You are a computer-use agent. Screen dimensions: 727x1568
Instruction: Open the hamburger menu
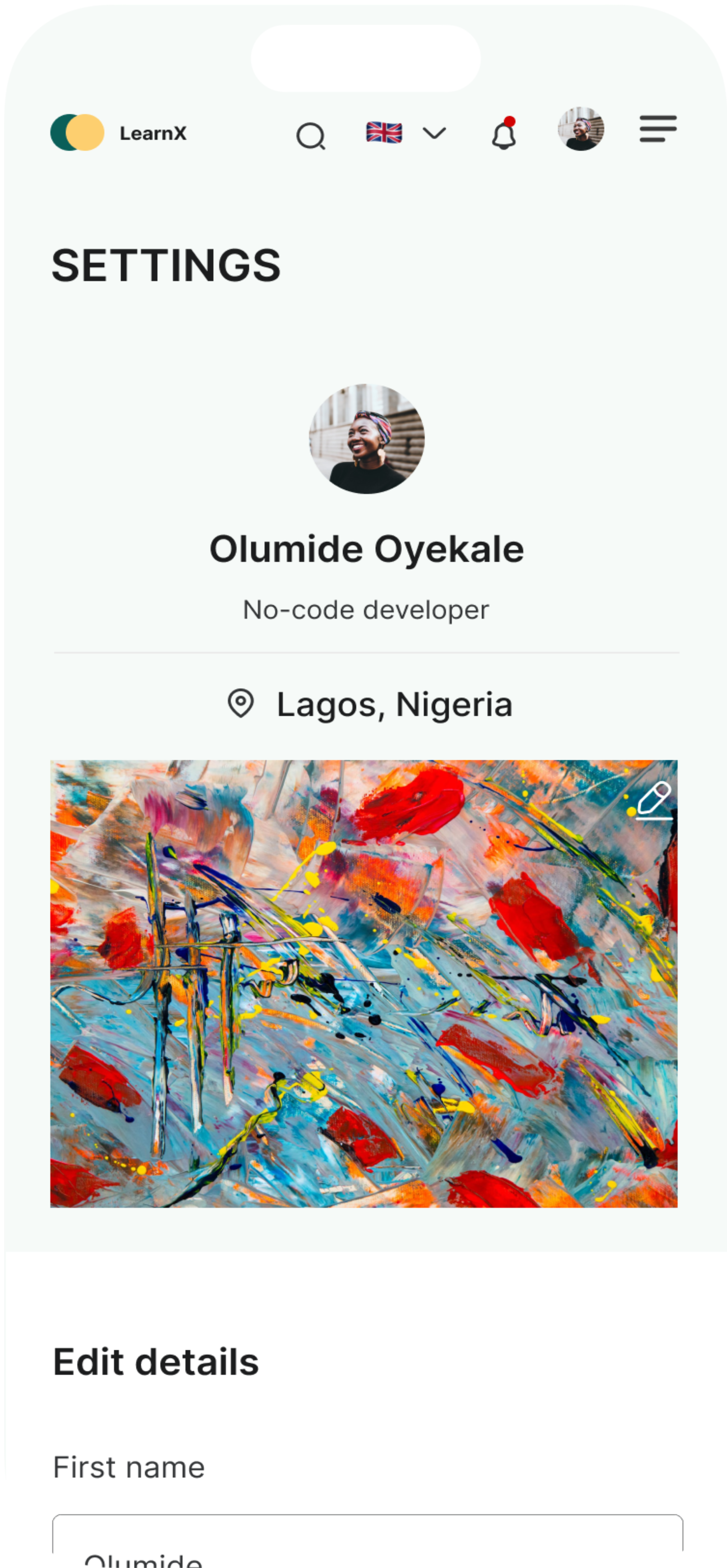click(657, 129)
